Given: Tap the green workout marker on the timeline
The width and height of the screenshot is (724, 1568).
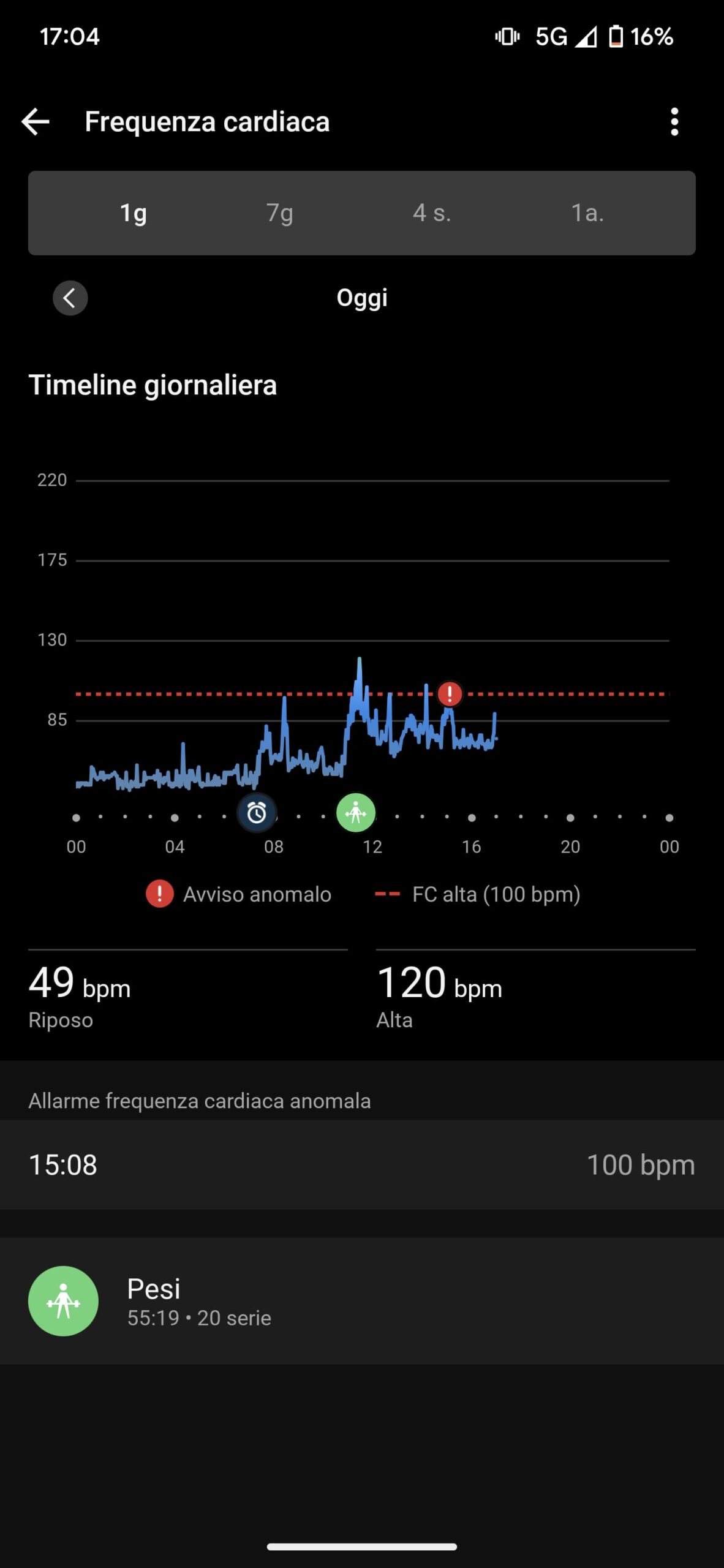Looking at the screenshot, I should coord(355,813).
